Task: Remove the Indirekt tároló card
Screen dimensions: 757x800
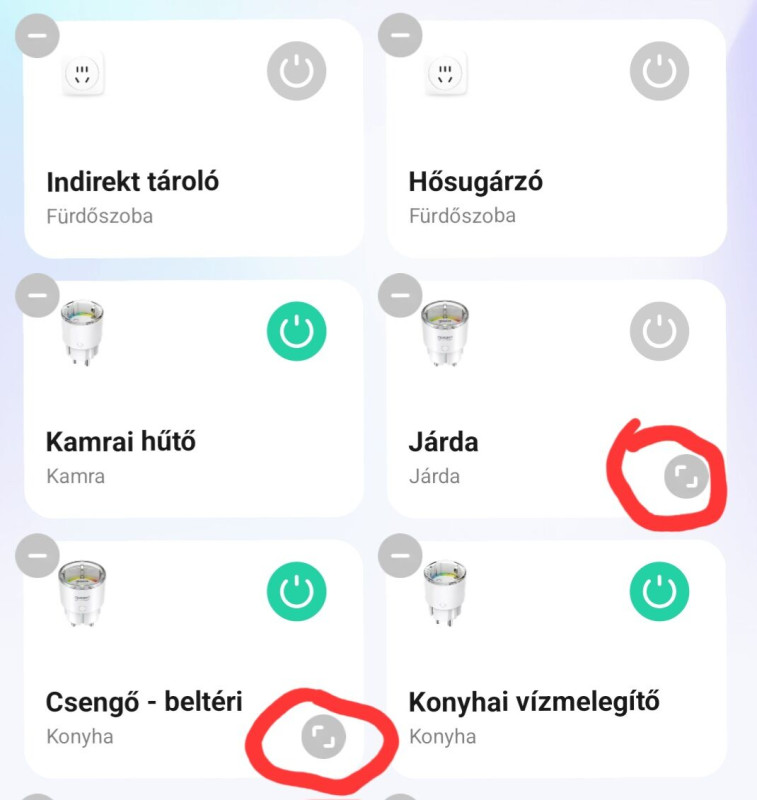Action: 38,37
